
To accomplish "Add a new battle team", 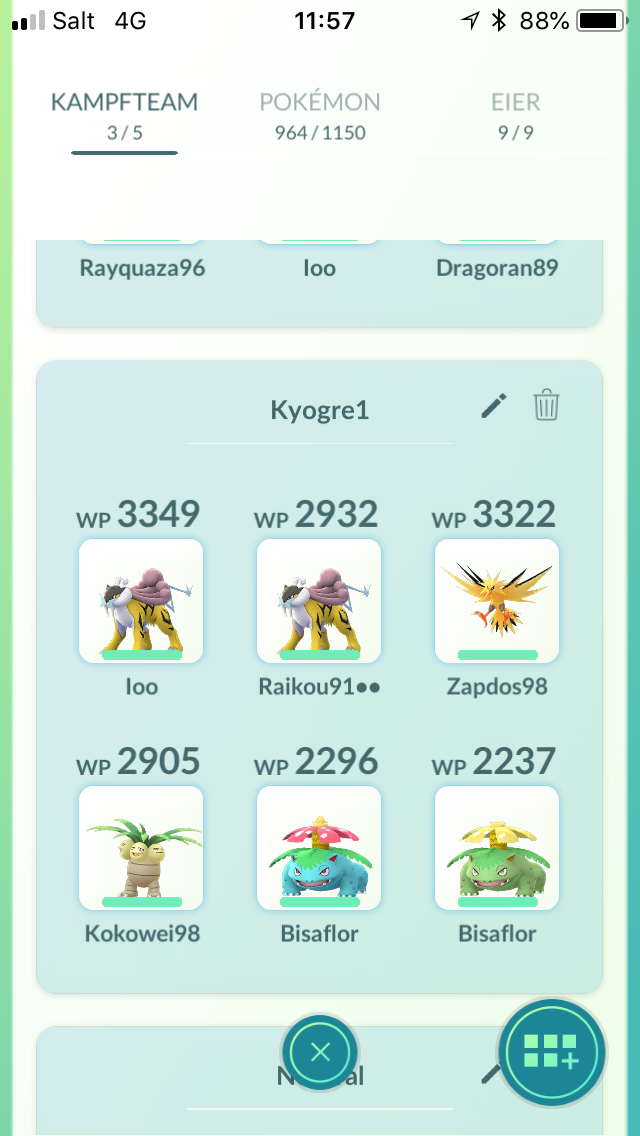I will click(x=552, y=1051).
